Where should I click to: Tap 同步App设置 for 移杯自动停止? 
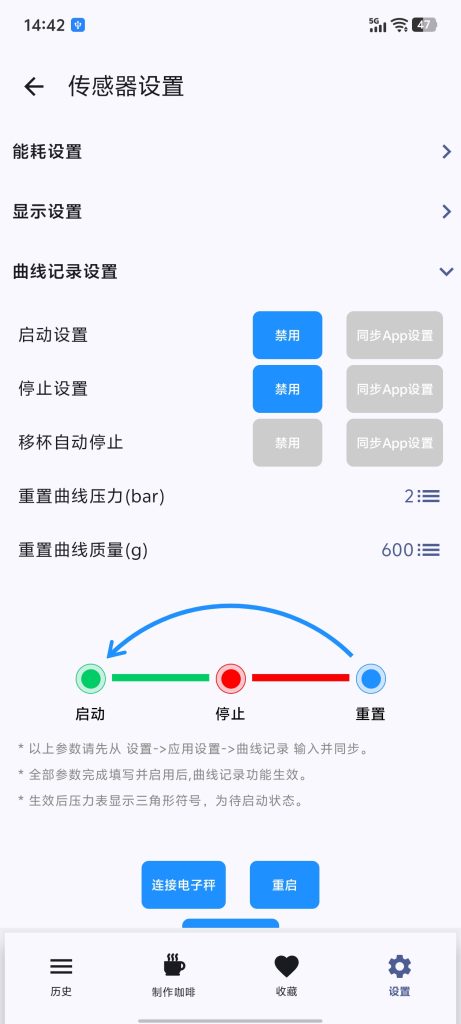[394, 443]
